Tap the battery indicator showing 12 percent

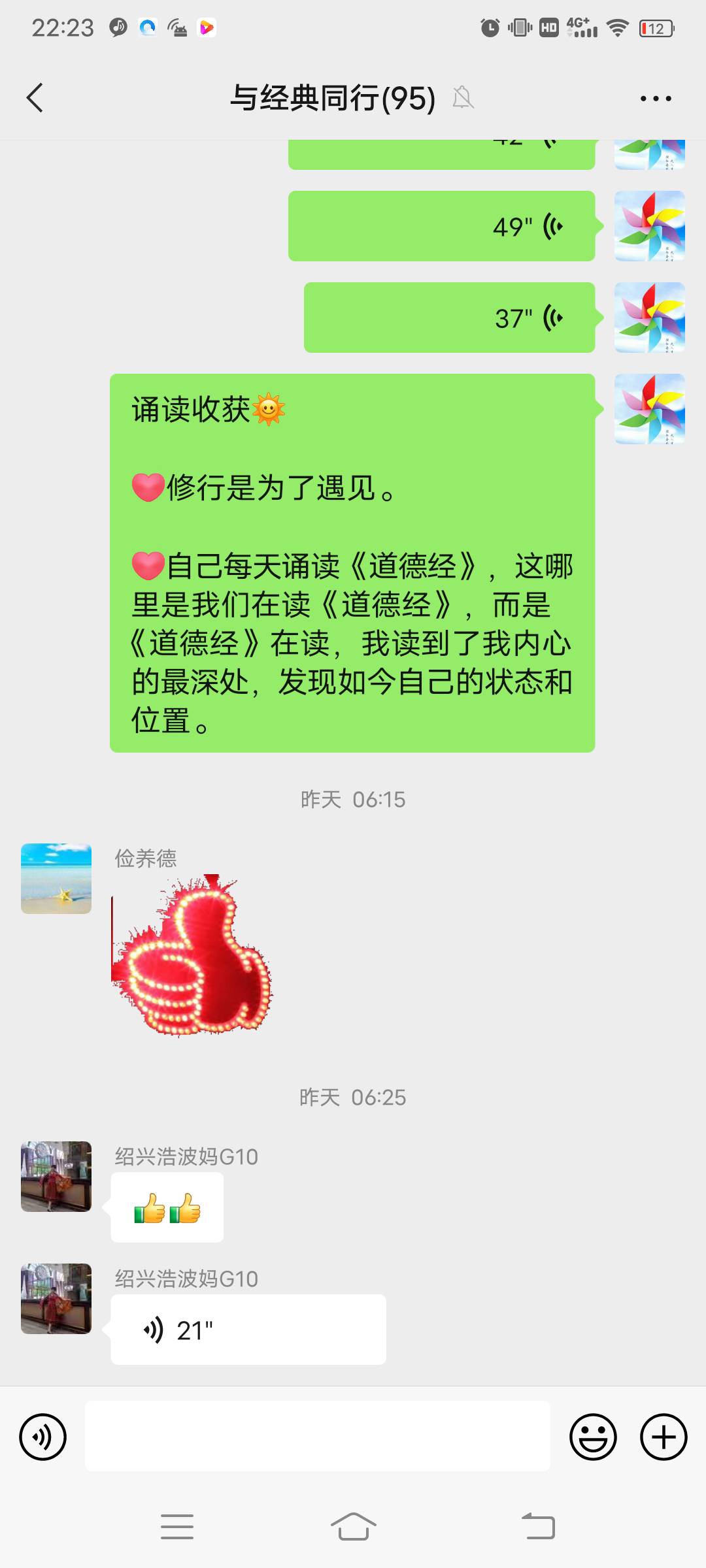pos(655,27)
